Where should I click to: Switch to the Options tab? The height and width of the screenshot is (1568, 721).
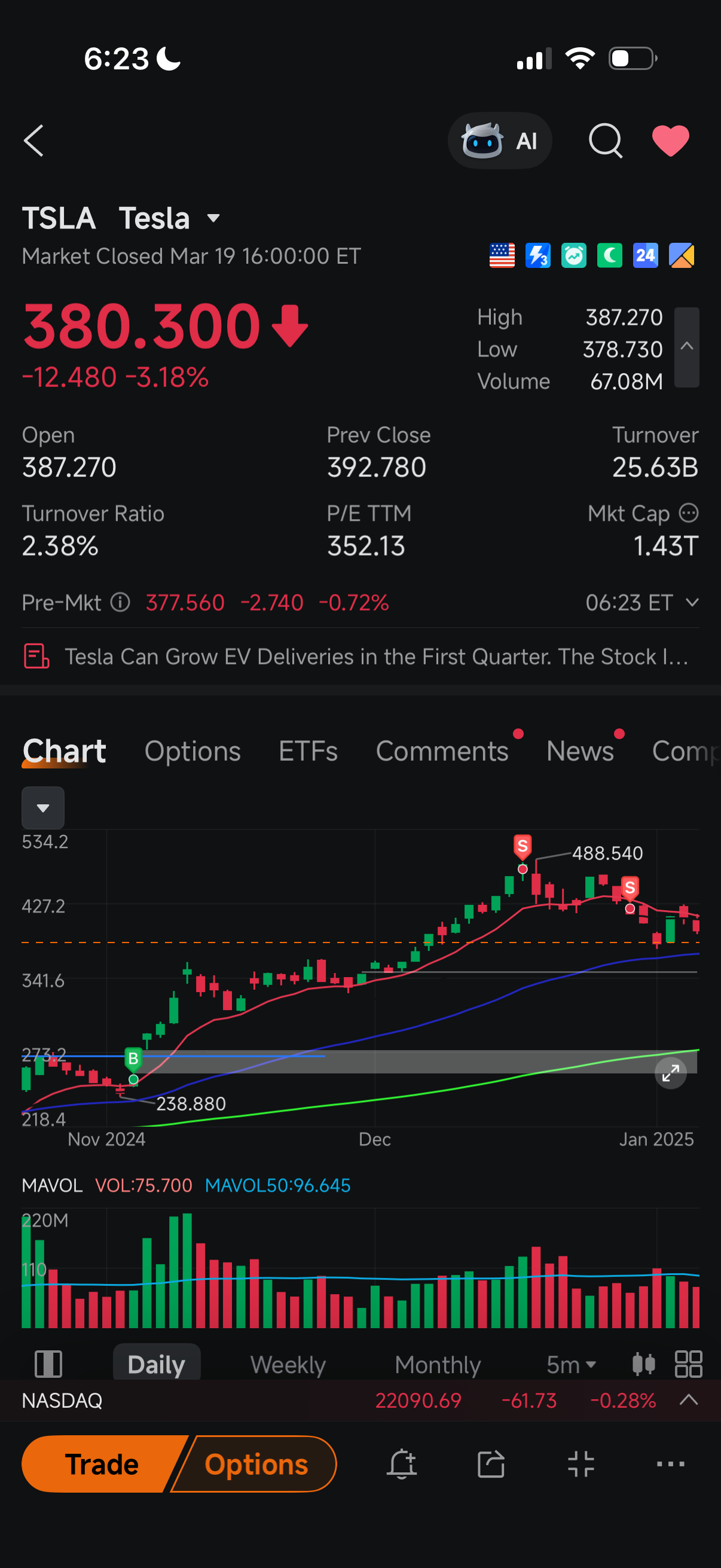click(193, 751)
